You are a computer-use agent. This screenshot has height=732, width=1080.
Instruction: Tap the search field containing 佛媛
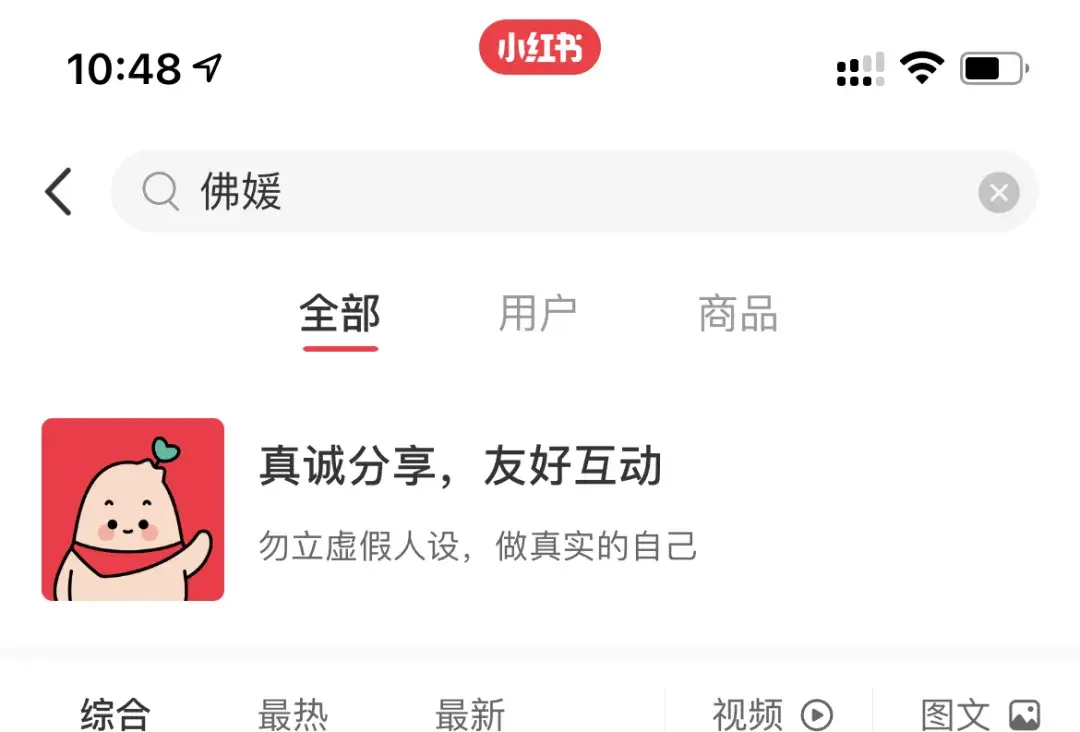point(560,191)
